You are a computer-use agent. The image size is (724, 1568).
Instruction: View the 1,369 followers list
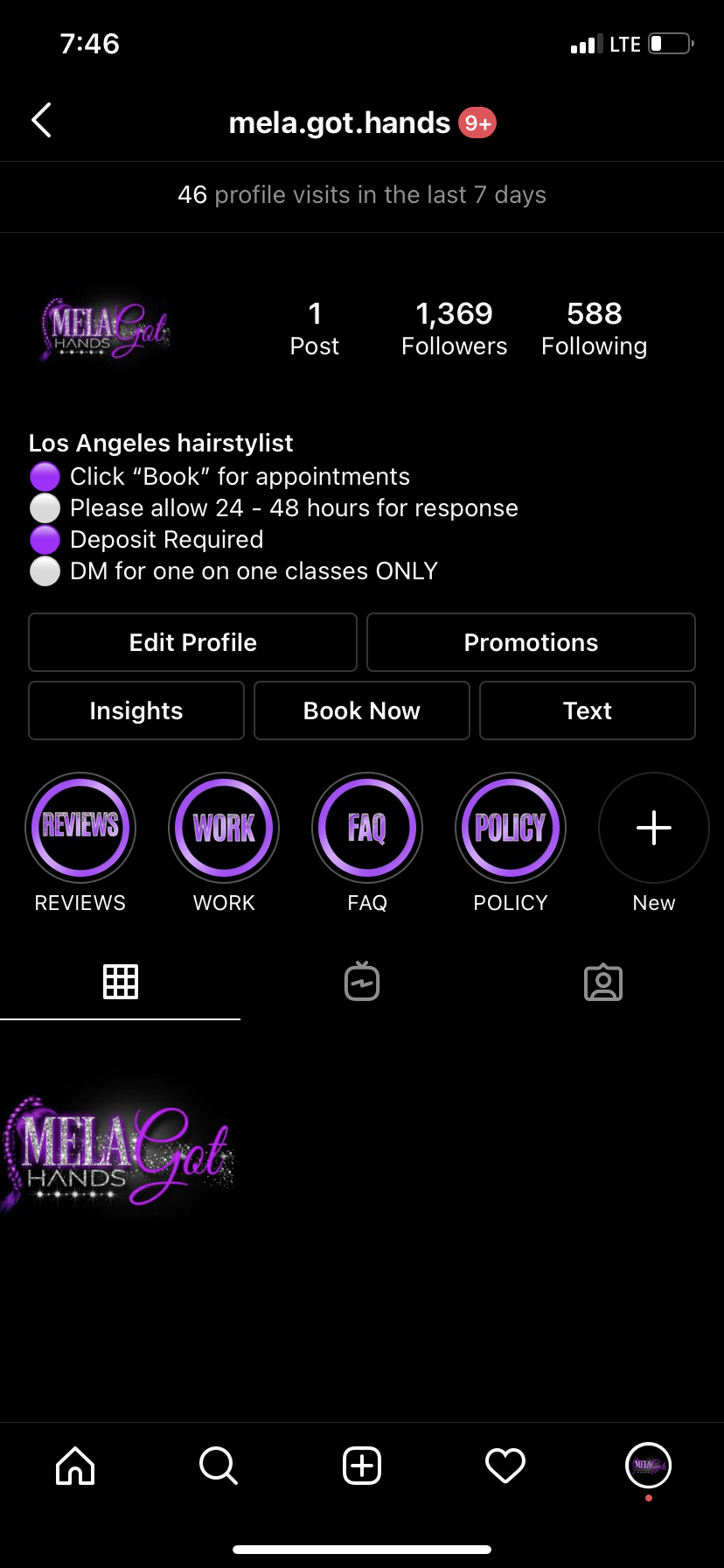[x=454, y=329]
